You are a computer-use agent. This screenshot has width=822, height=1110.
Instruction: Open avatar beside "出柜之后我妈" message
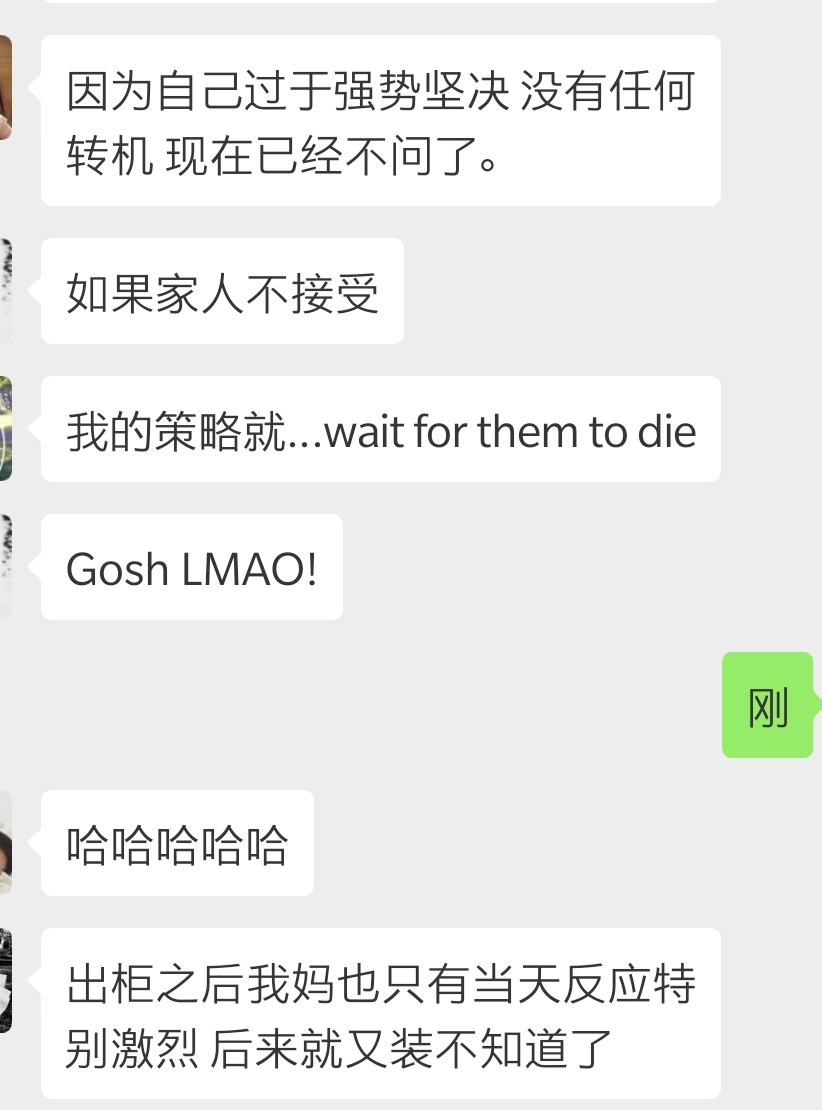point(5,980)
